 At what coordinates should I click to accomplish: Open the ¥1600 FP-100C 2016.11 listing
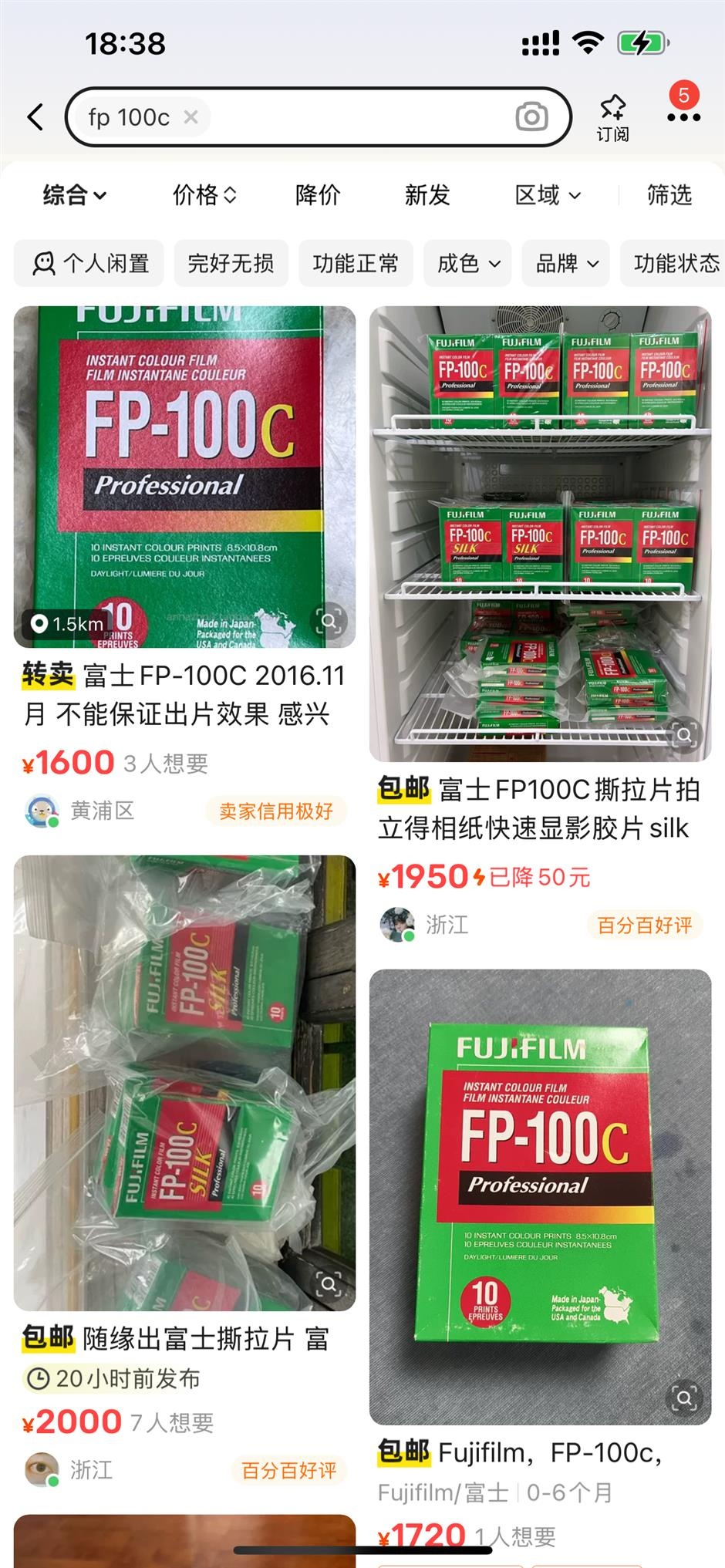pyautogui.click(x=184, y=694)
